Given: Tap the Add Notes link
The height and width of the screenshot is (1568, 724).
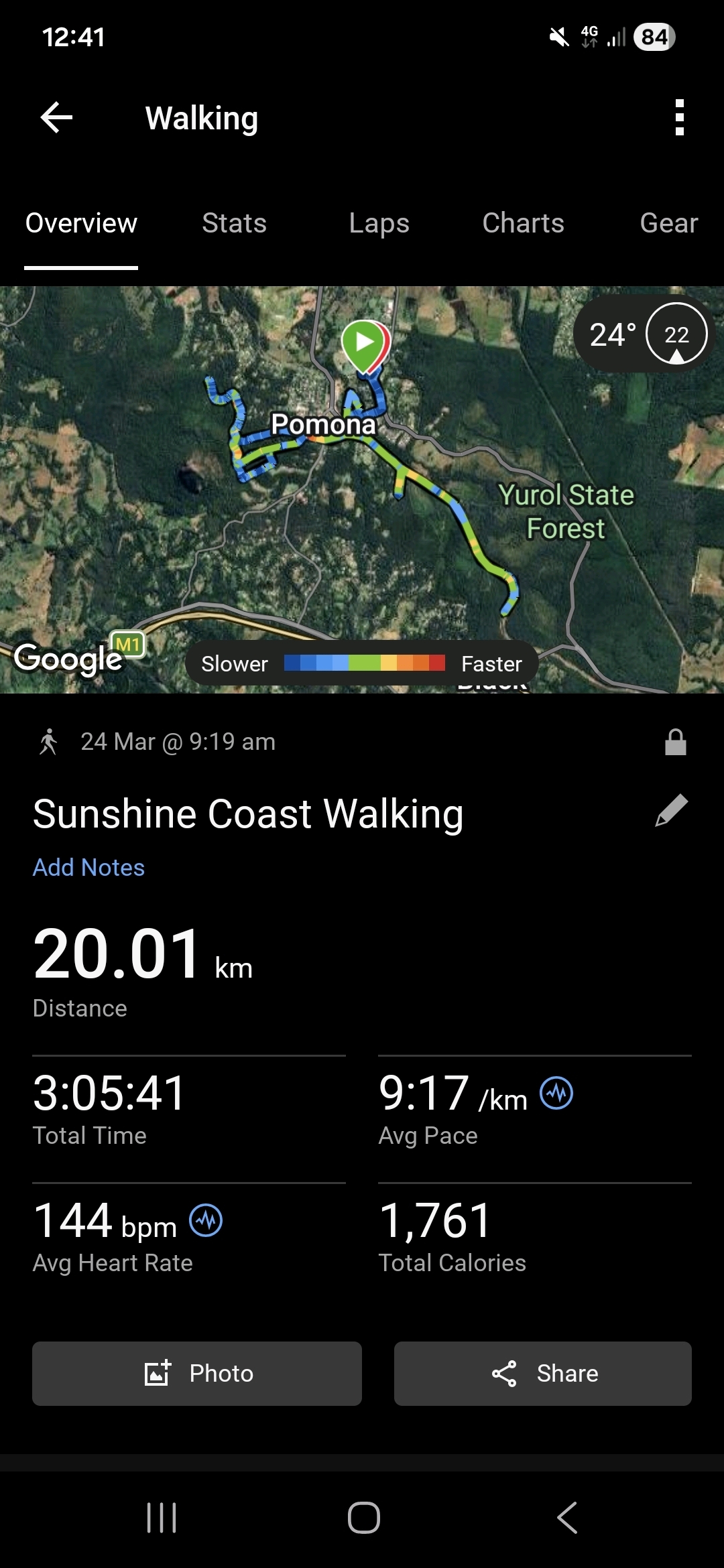Looking at the screenshot, I should tap(88, 868).
